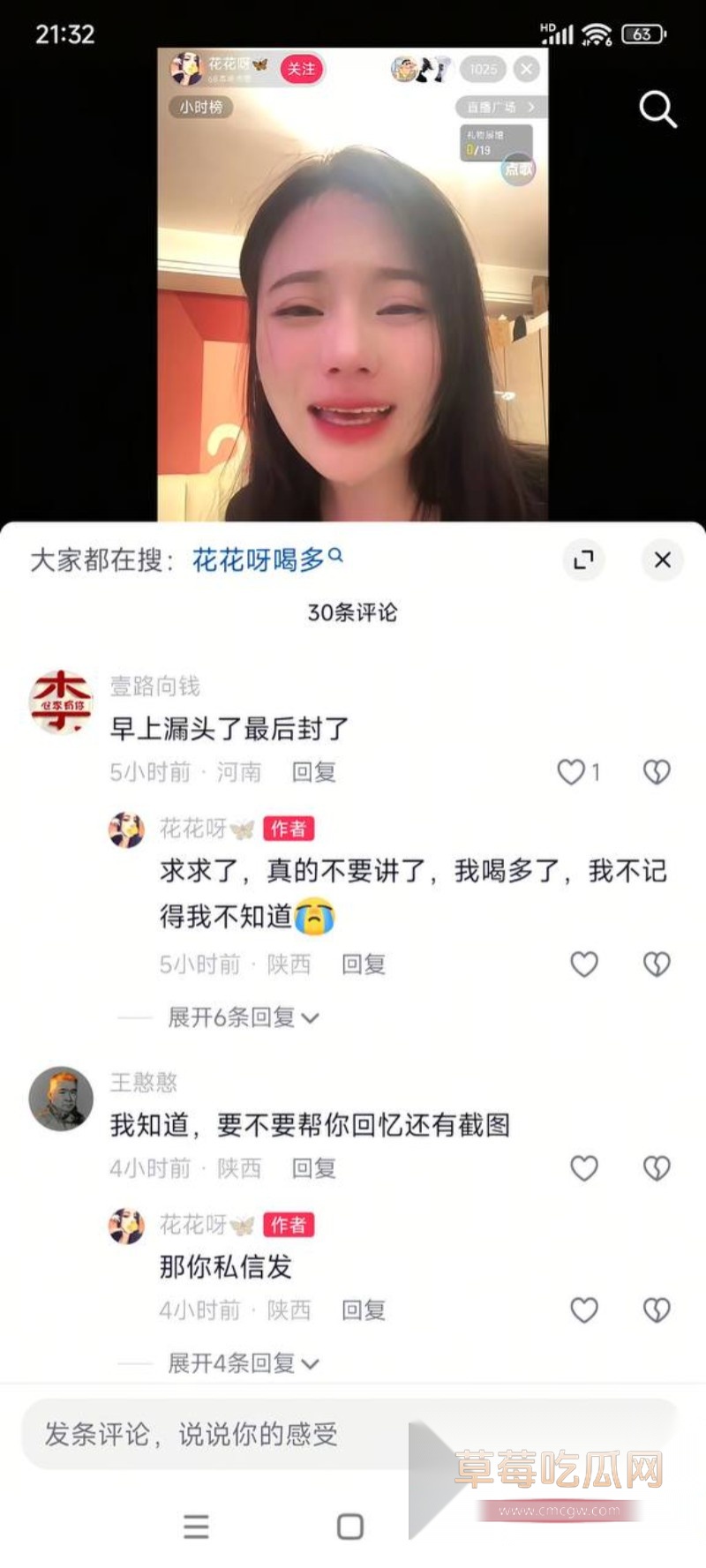Reply to 壹路向钱 via 回复 link

313,771
